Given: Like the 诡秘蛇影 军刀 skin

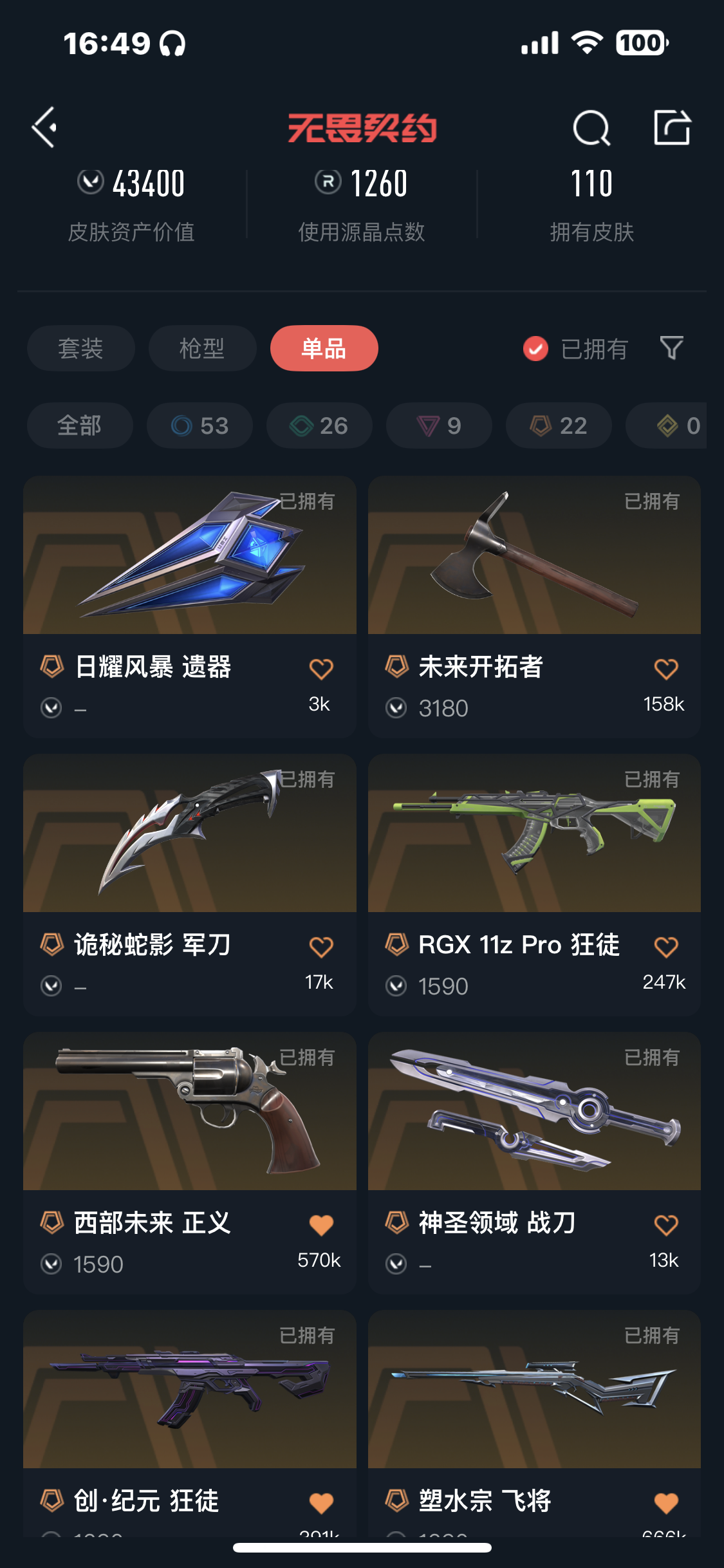Looking at the screenshot, I should coord(320,947).
